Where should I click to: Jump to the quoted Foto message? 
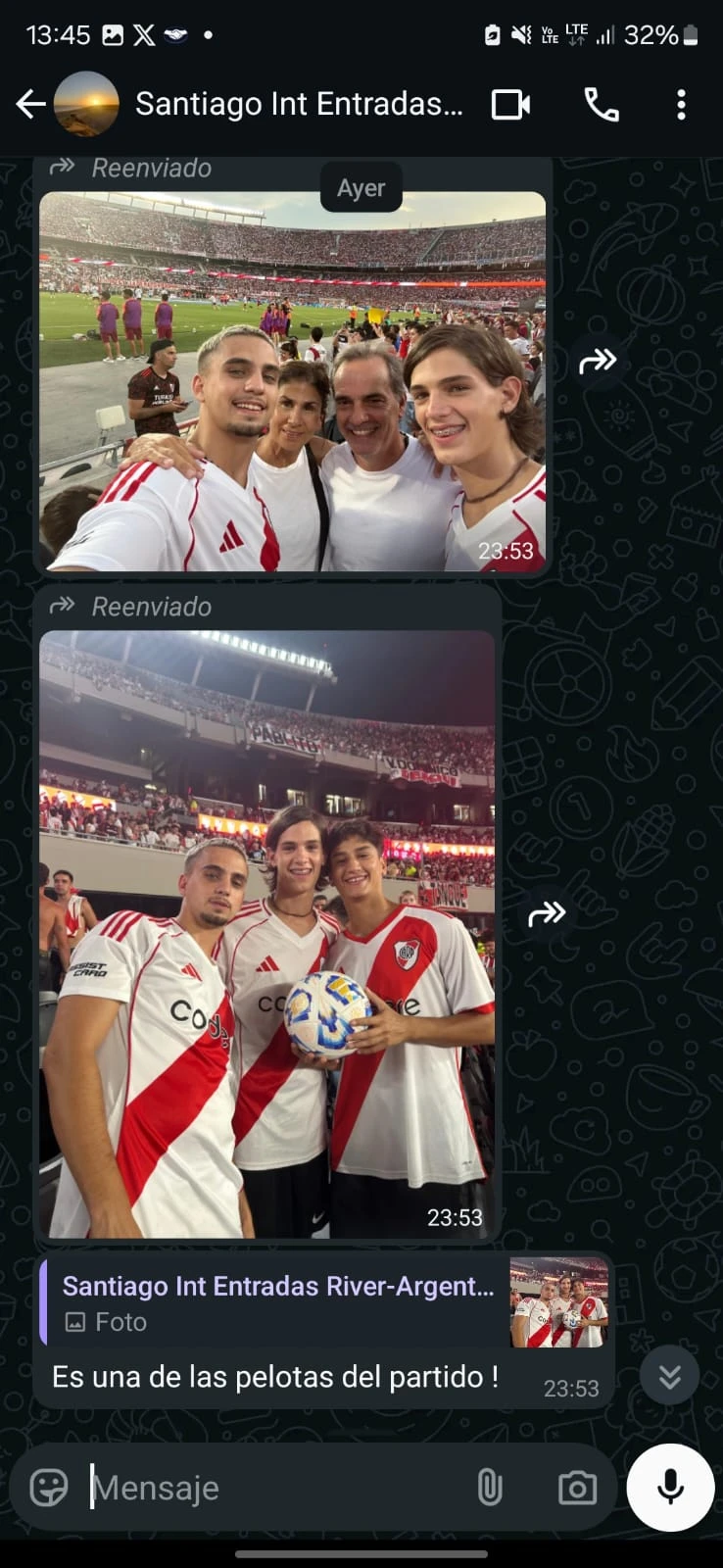(323, 1303)
